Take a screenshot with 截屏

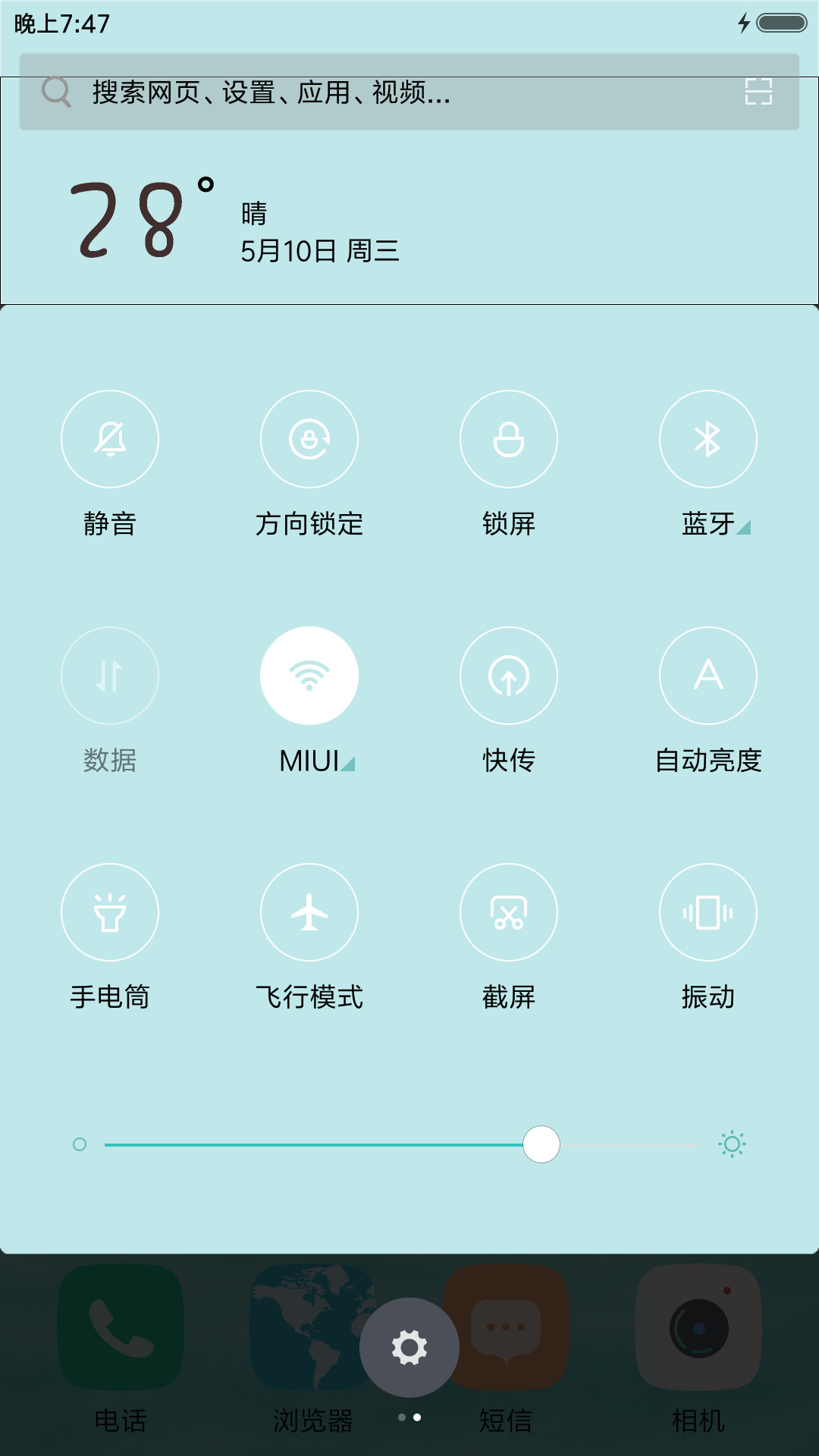pyautogui.click(x=509, y=912)
